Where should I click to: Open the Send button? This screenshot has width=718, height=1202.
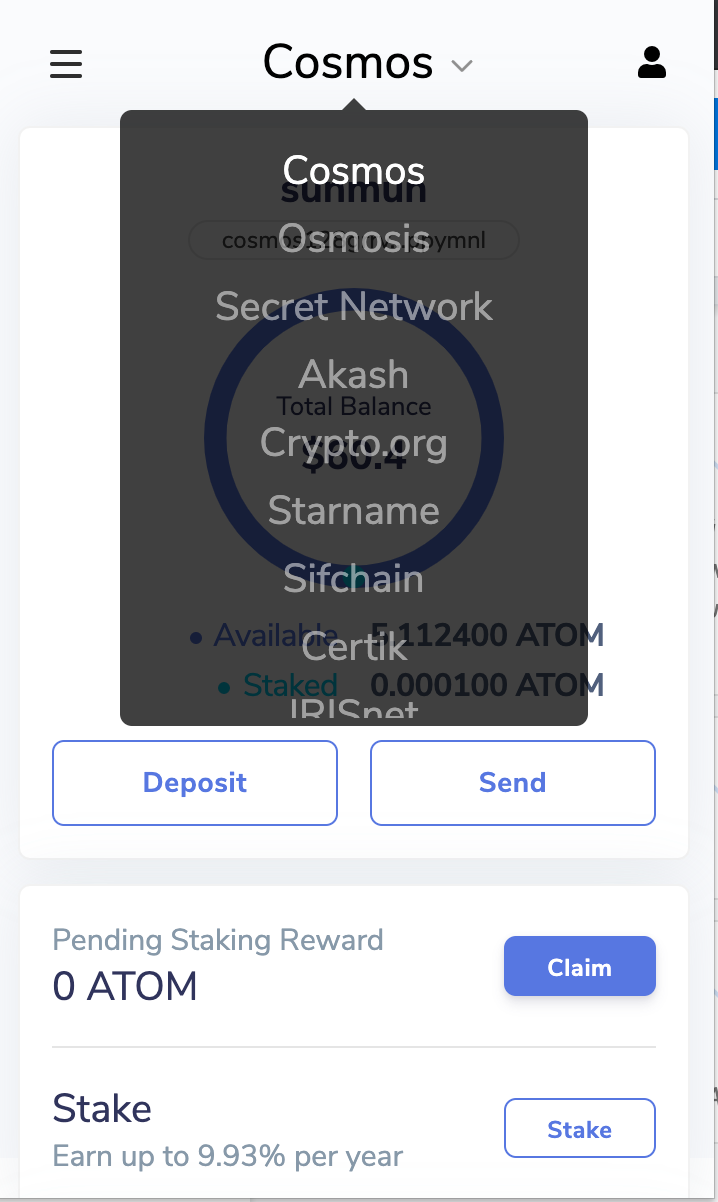point(513,783)
